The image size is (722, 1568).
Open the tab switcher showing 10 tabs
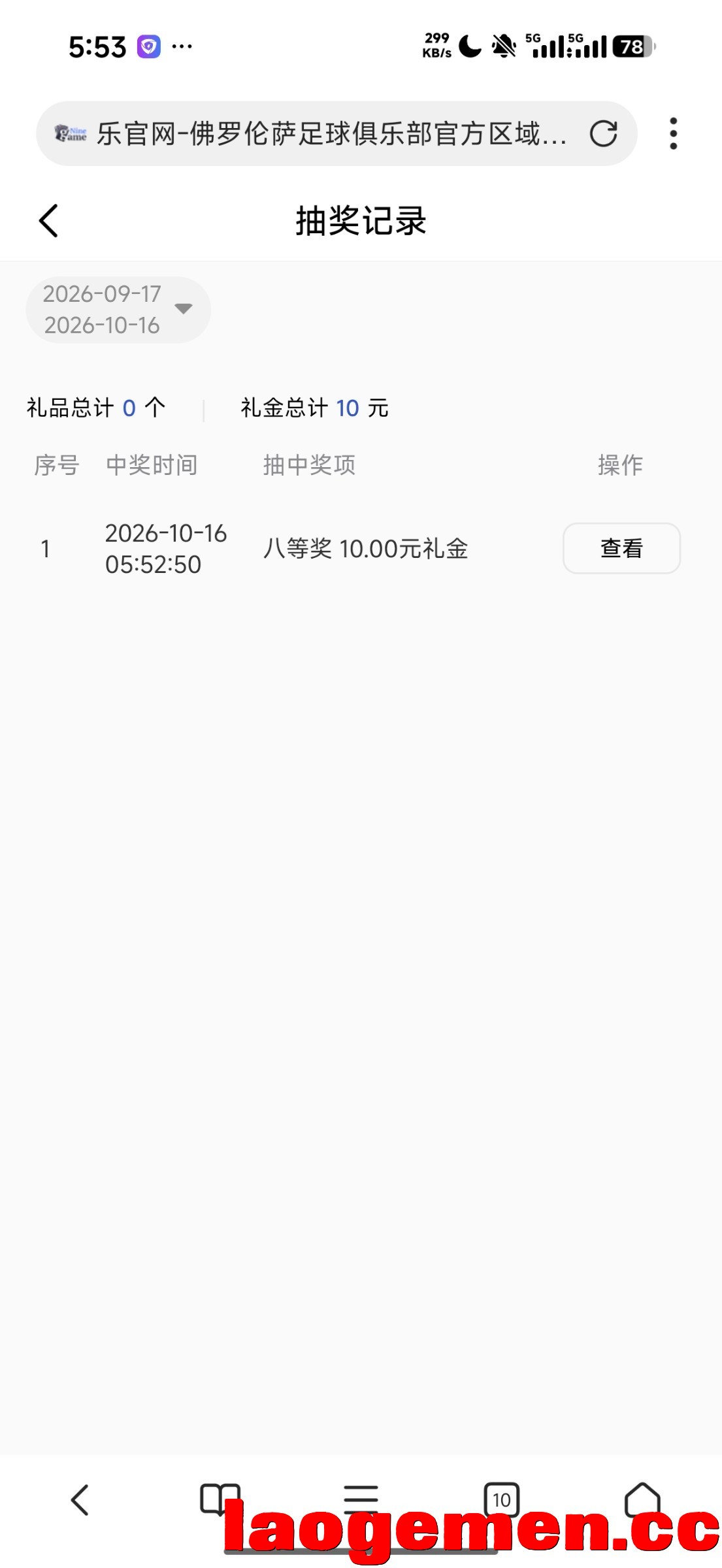[x=501, y=1499]
